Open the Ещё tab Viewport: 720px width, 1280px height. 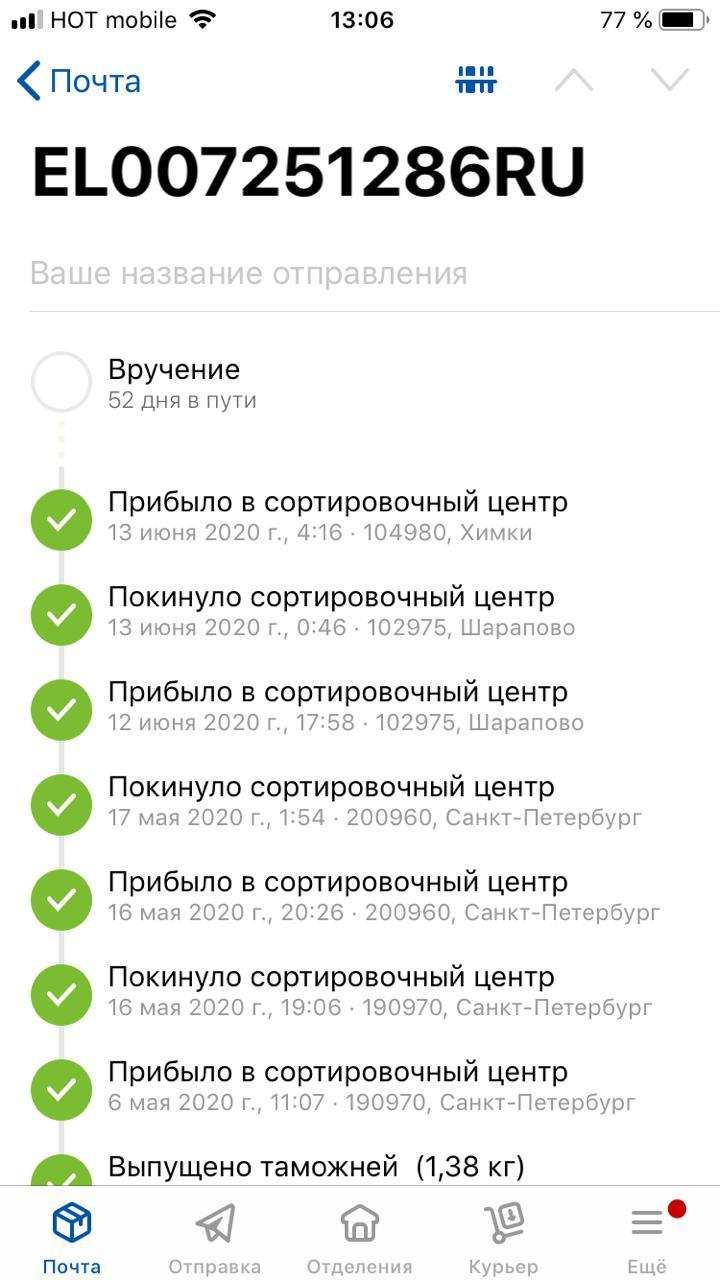point(647,1236)
